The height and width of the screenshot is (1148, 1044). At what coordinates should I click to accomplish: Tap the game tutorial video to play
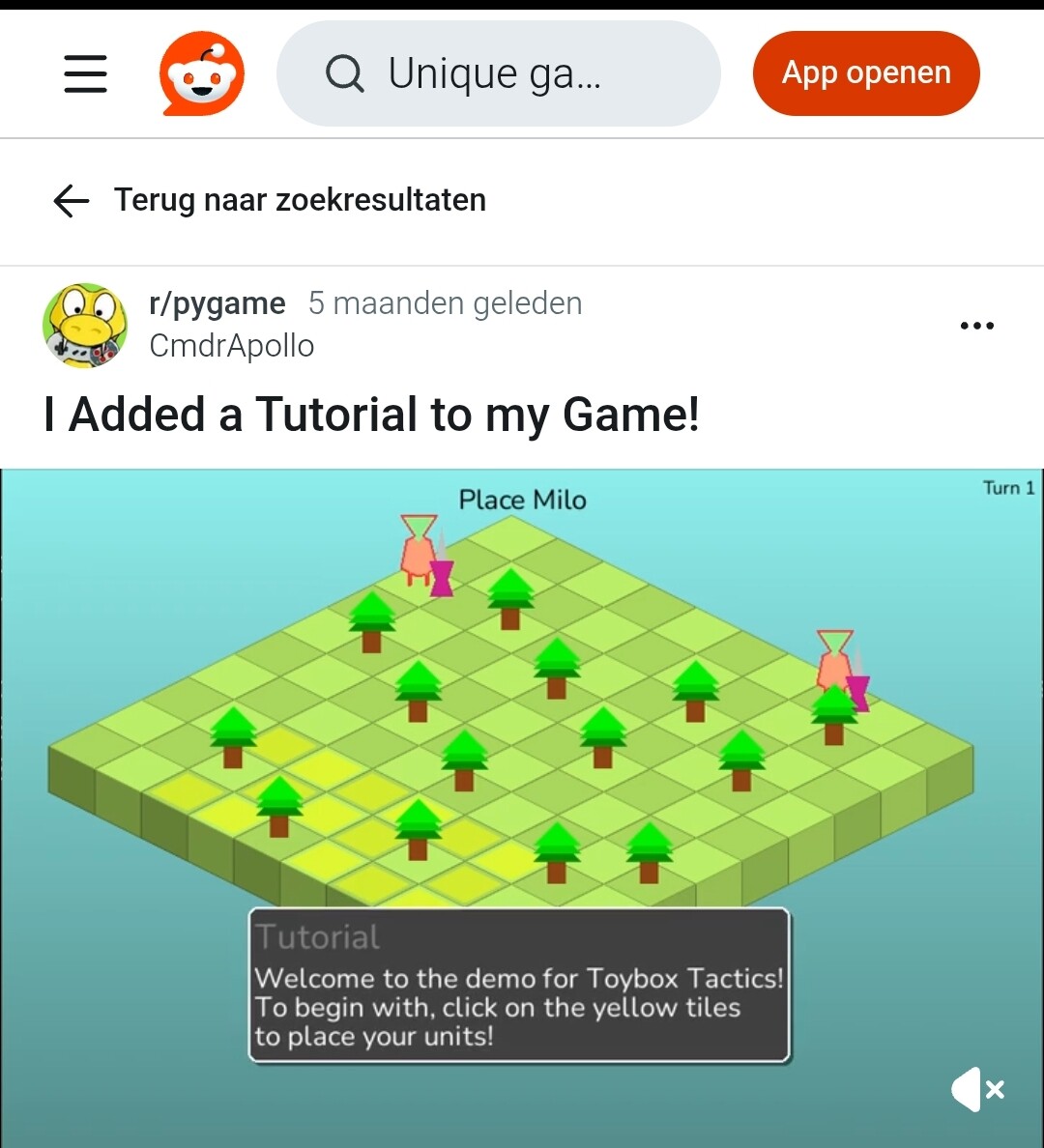[x=522, y=734]
